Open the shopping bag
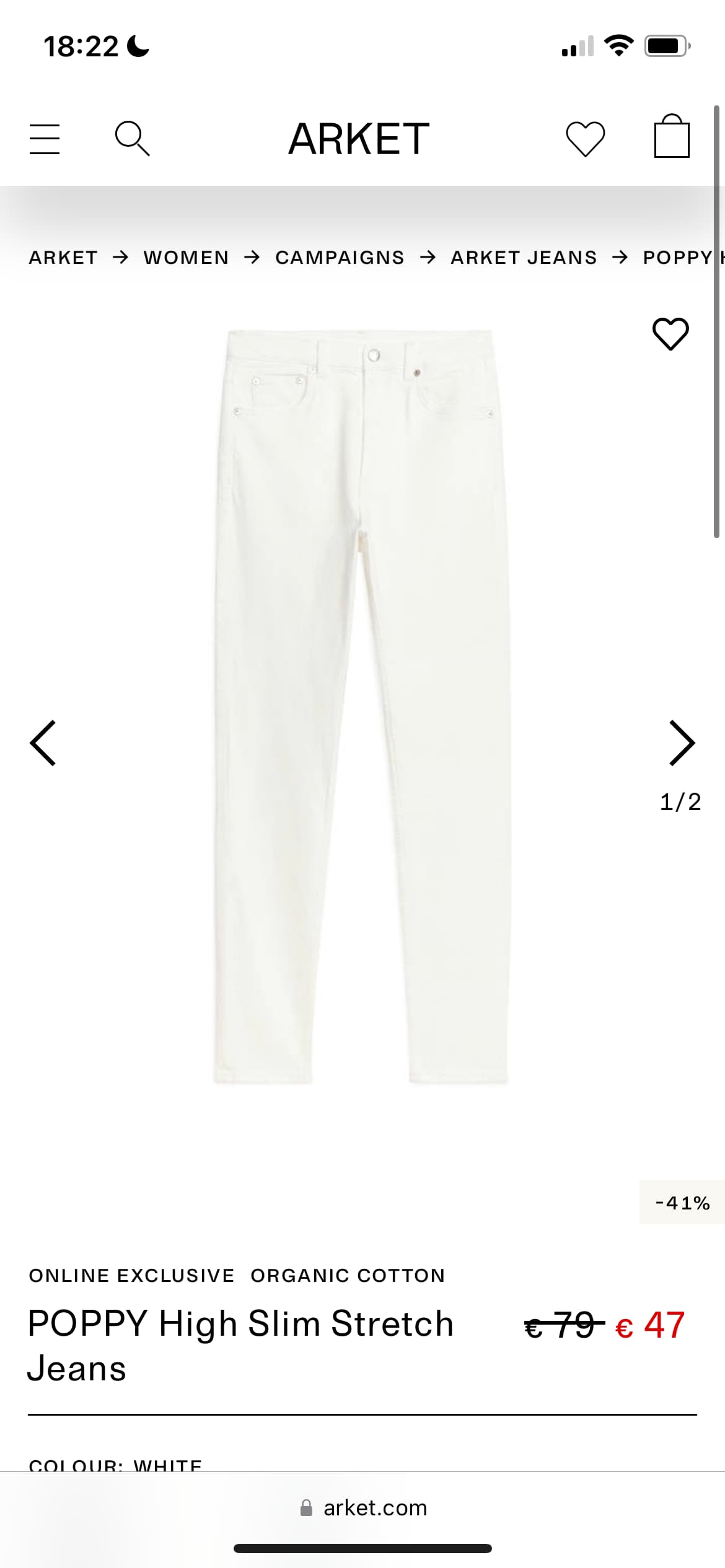 pos(672,136)
